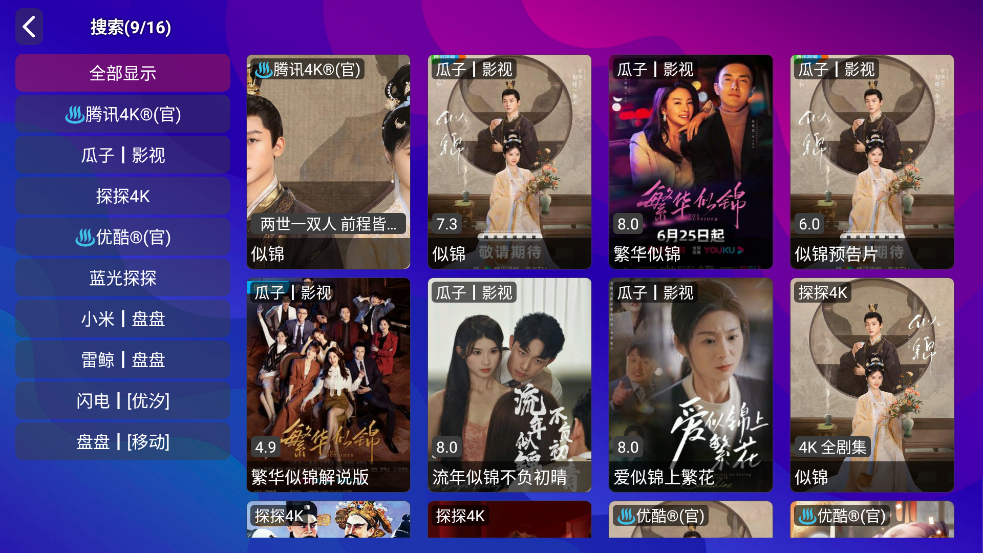Show results from 探探4K
The width and height of the screenshot is (983, 553).
tap(122, 196)
